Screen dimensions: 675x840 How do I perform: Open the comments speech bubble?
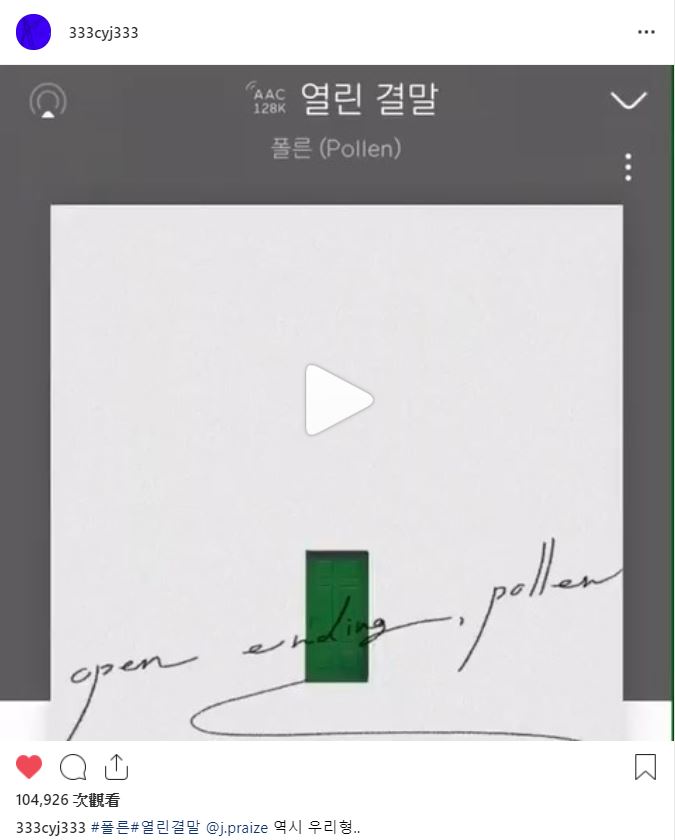click(73, 767)
